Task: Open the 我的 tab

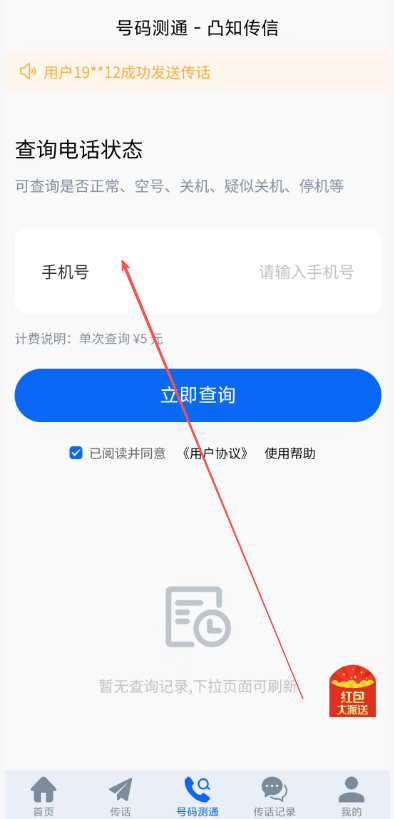Action: tap(351, 797)
